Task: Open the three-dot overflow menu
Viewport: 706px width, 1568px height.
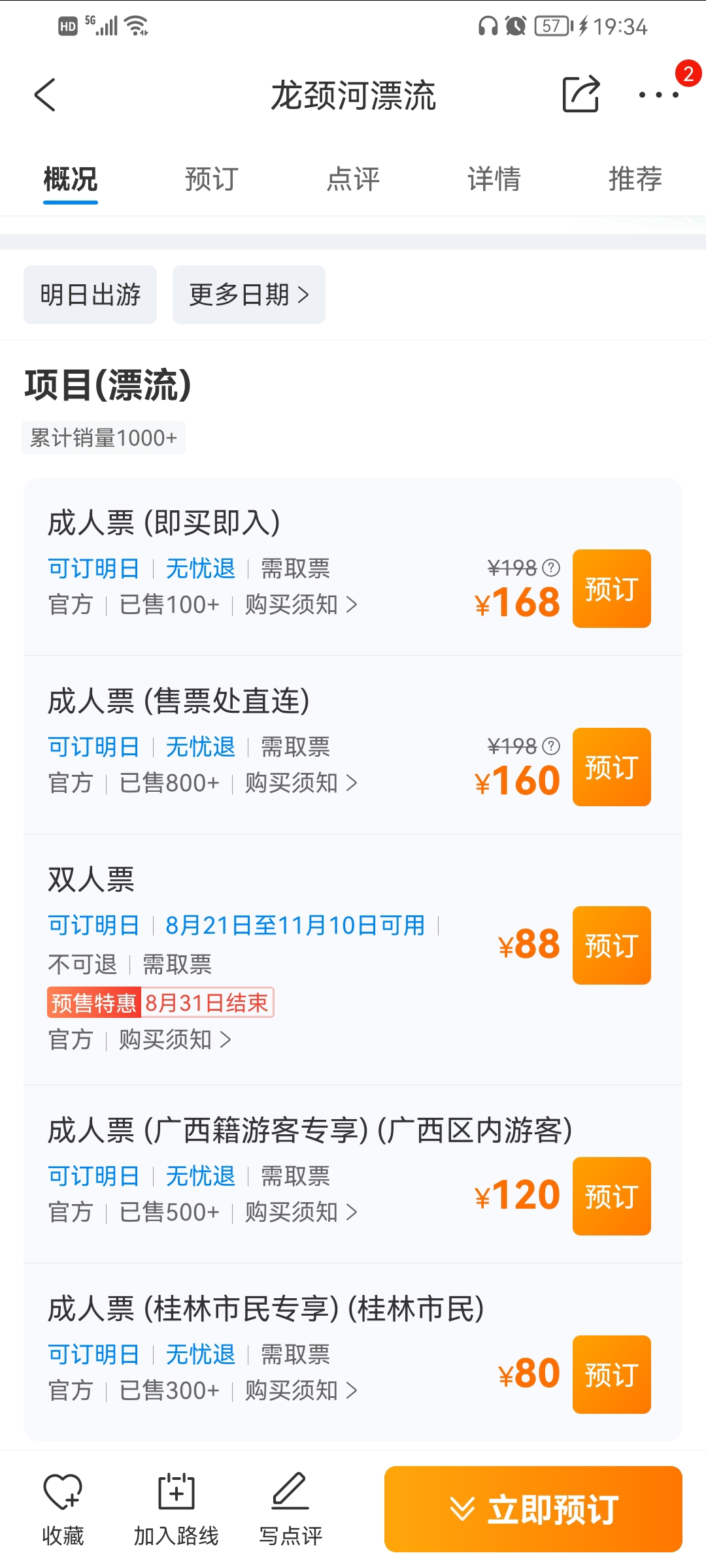Action: pyautogui.click(x=659, y=95)
